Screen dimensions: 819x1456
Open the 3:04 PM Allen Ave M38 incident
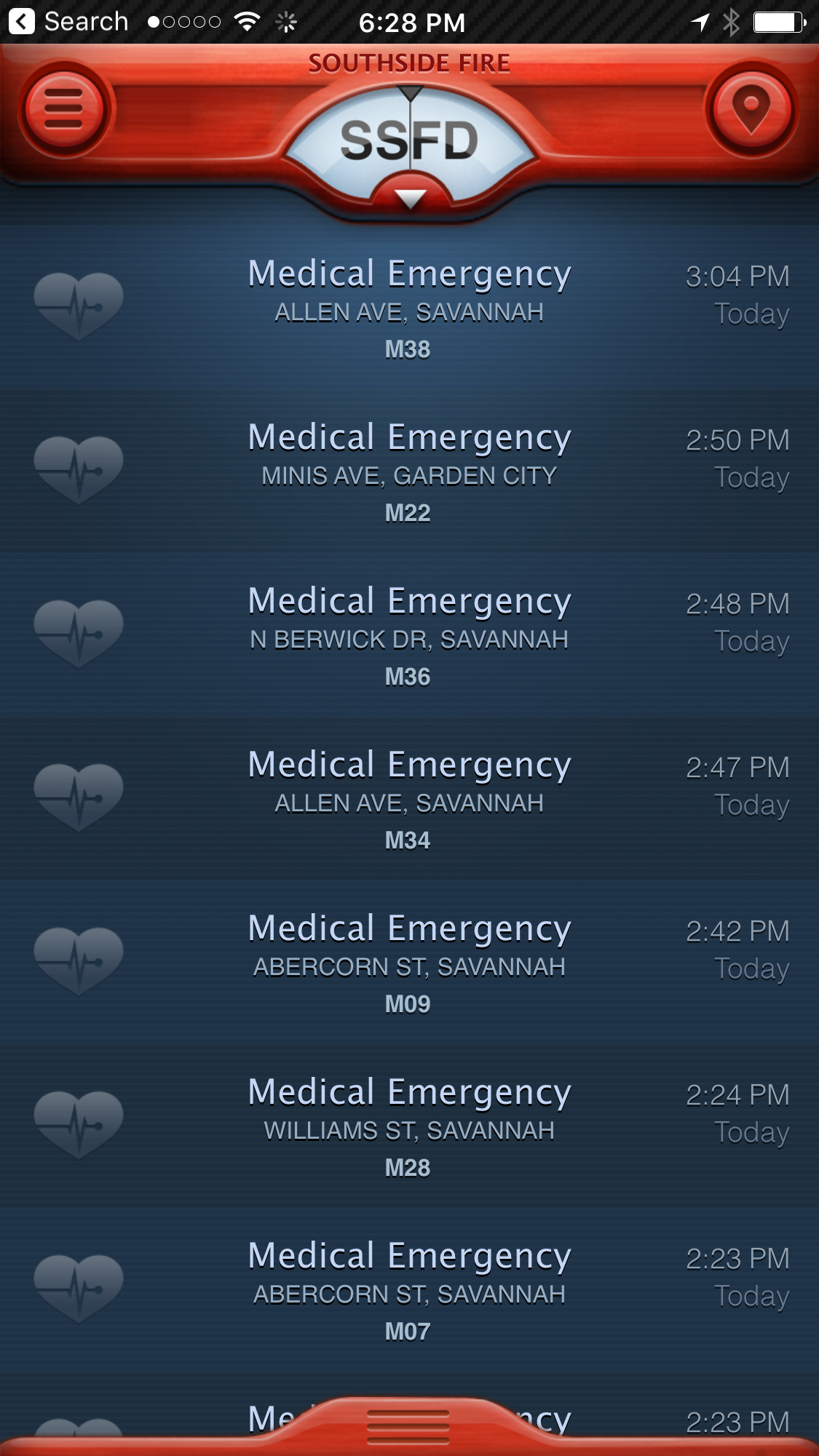click(x=409, y=310)
